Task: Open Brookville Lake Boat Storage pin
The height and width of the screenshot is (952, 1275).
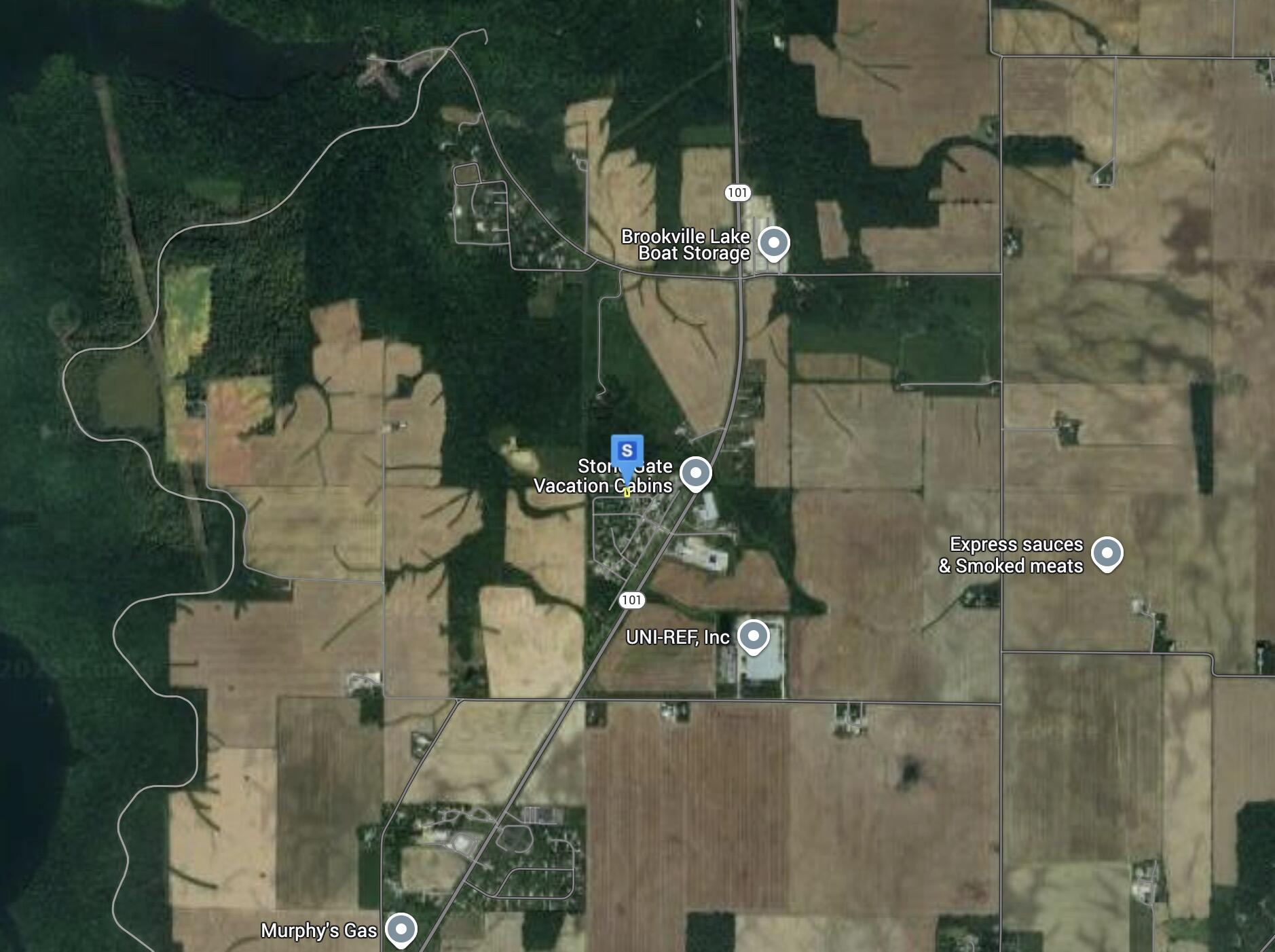Action: coord(773,243)
